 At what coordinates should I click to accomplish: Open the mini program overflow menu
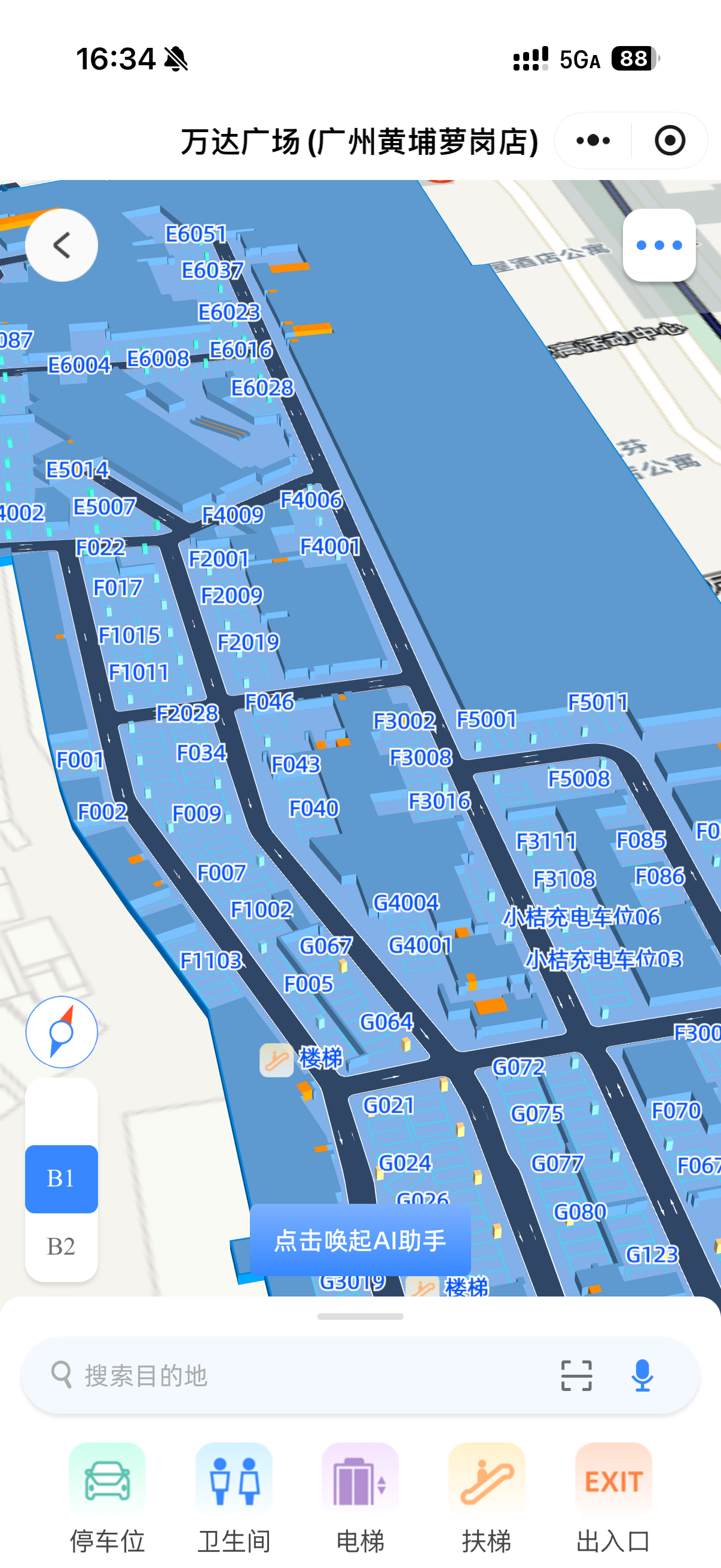(593, 141)
